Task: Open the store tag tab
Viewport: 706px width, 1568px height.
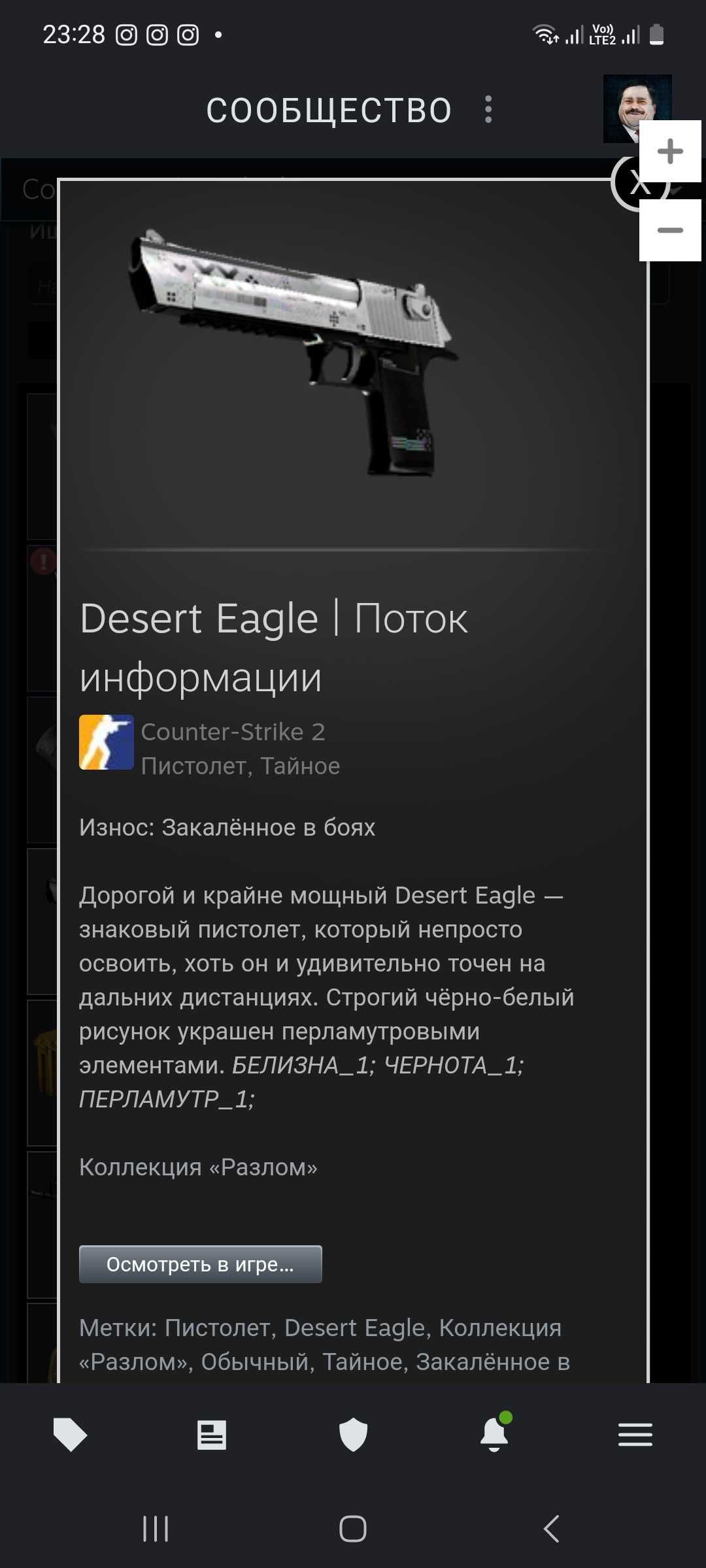Action: [70, 1435]
